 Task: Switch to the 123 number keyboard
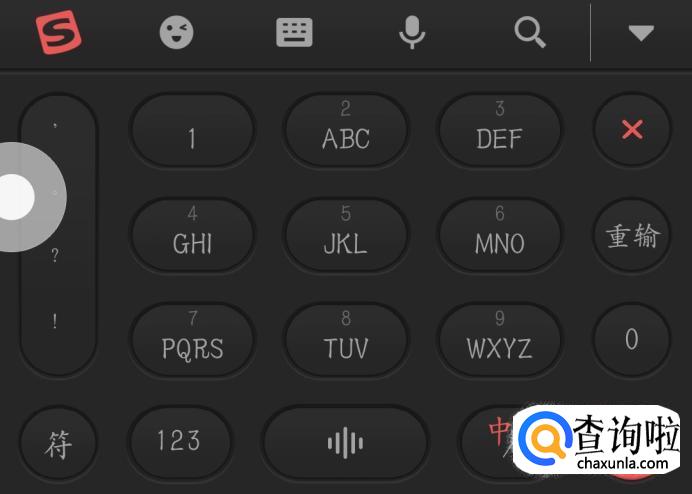point(179,441)
